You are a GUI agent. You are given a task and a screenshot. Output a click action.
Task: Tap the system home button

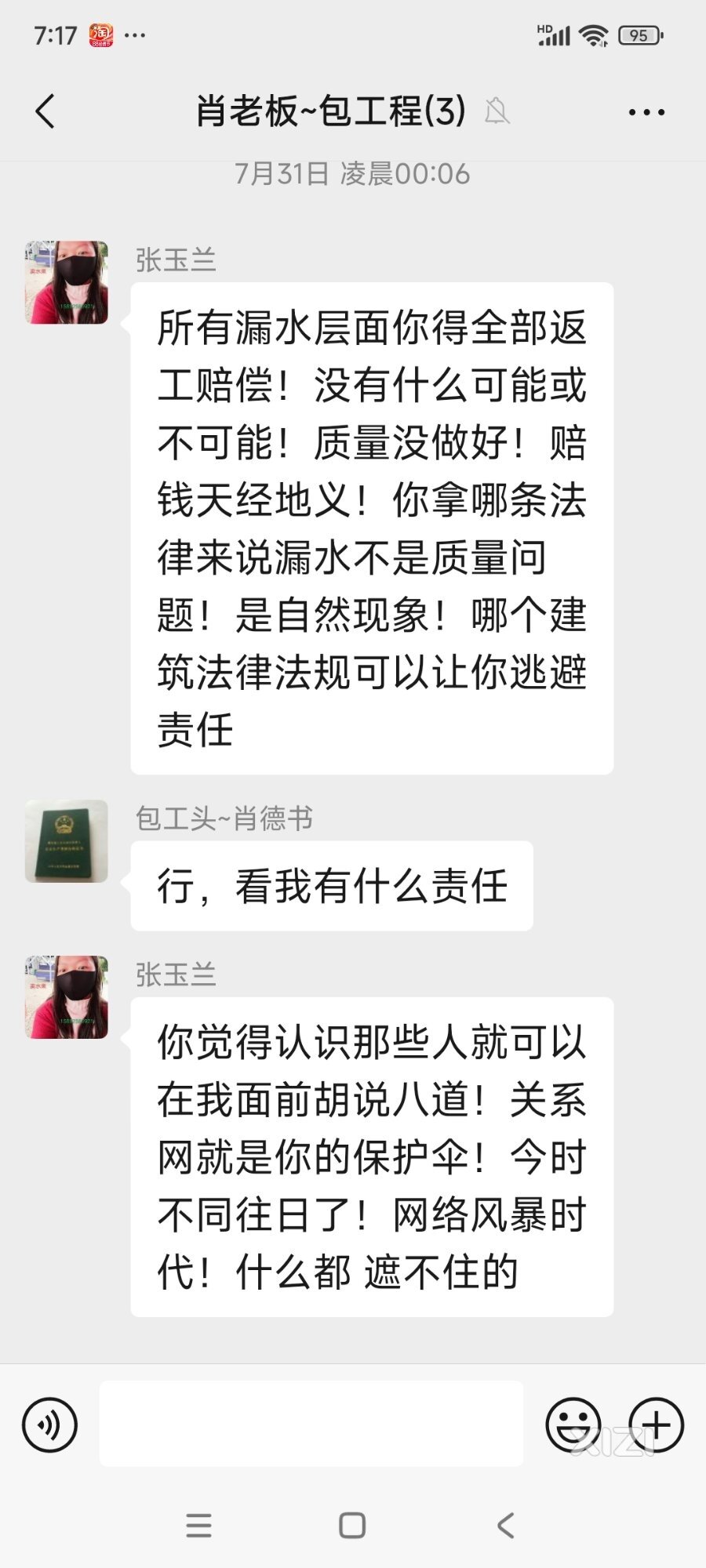tap(352, 1525)
